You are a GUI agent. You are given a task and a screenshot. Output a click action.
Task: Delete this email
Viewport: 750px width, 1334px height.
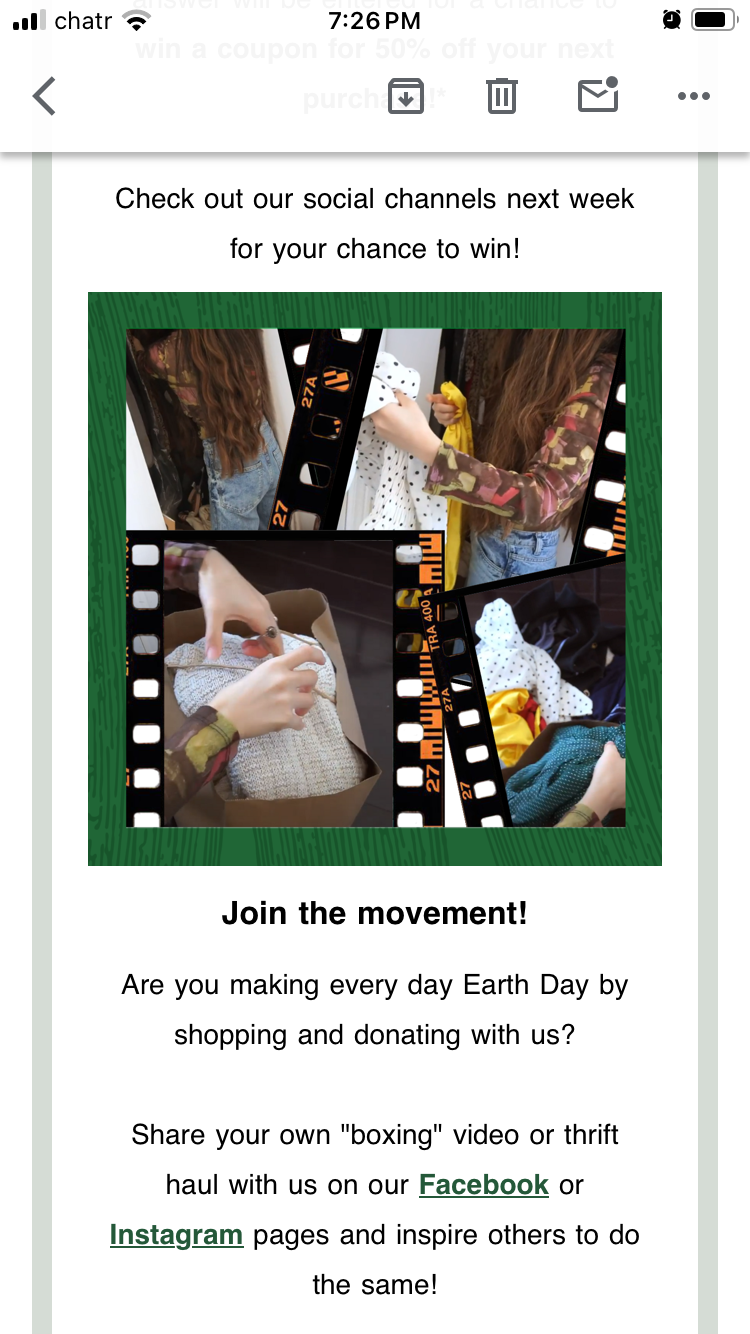[501, 96]
